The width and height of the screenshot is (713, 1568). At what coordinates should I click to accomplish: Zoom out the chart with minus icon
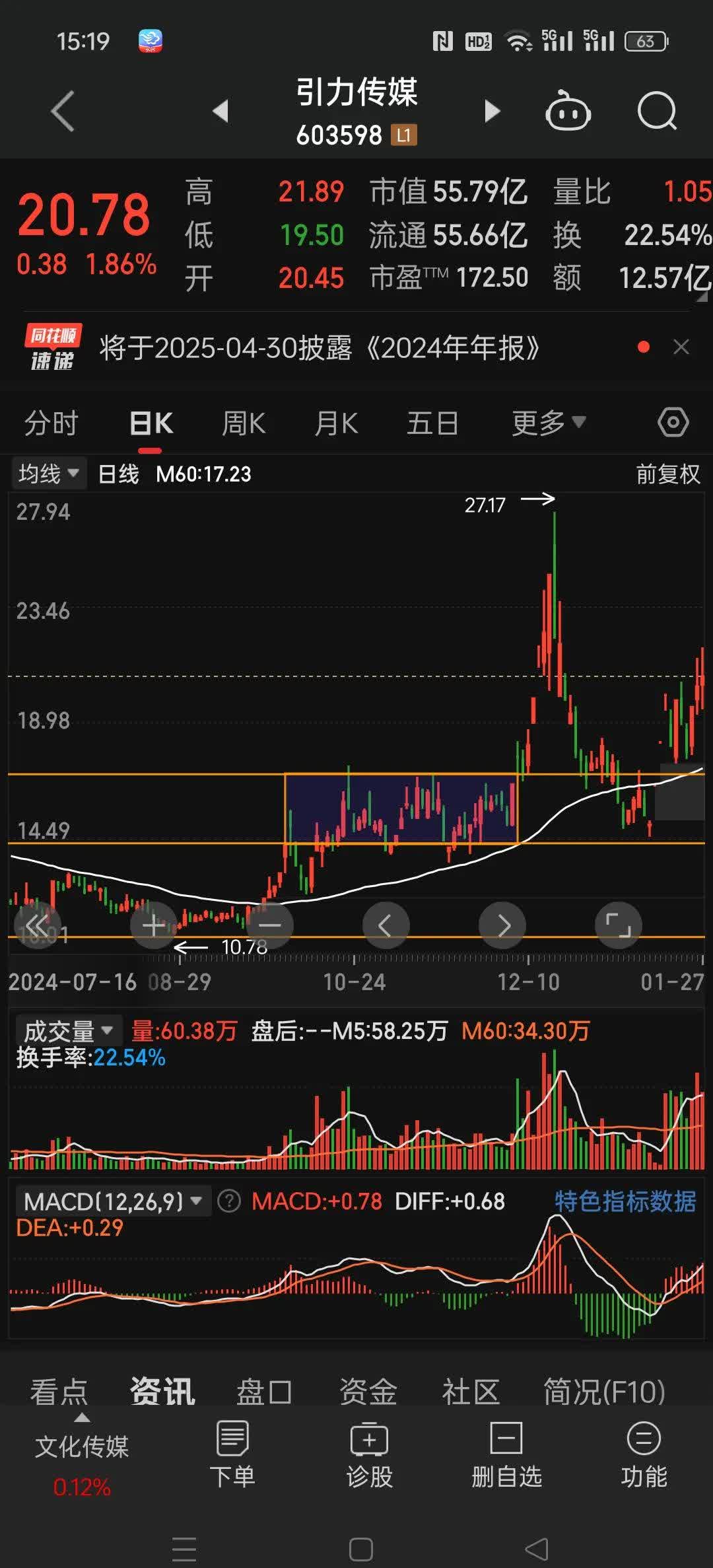coord(270,925)
